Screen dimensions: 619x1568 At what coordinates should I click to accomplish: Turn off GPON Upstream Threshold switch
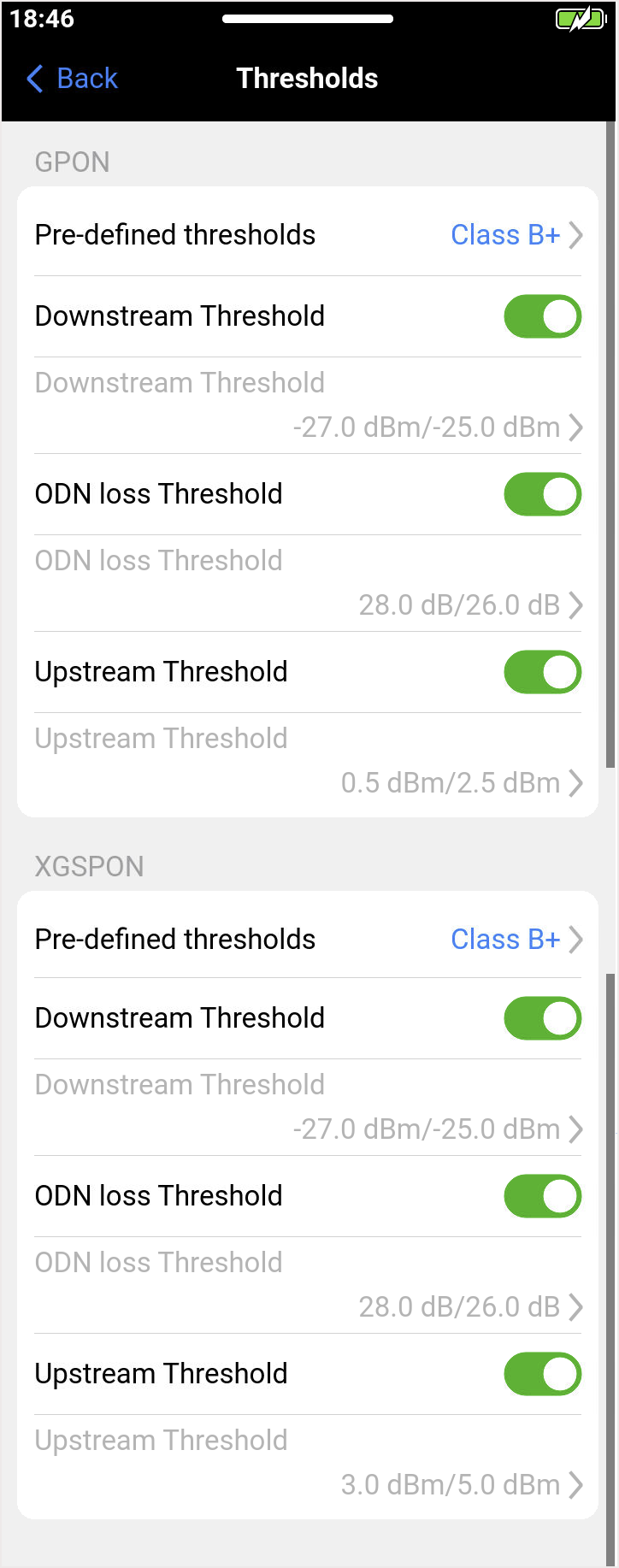[543, 672]
